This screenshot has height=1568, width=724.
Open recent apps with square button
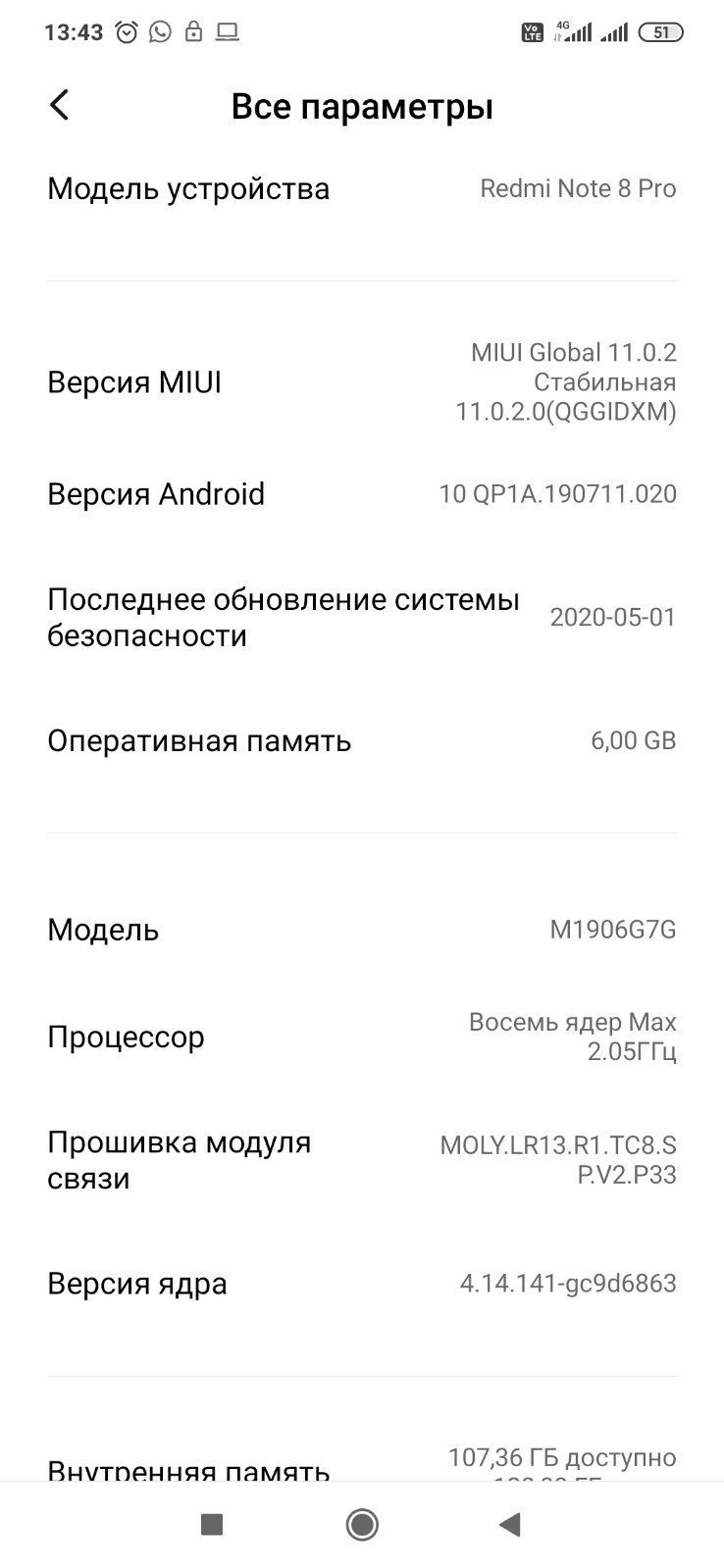[211, 1524]
